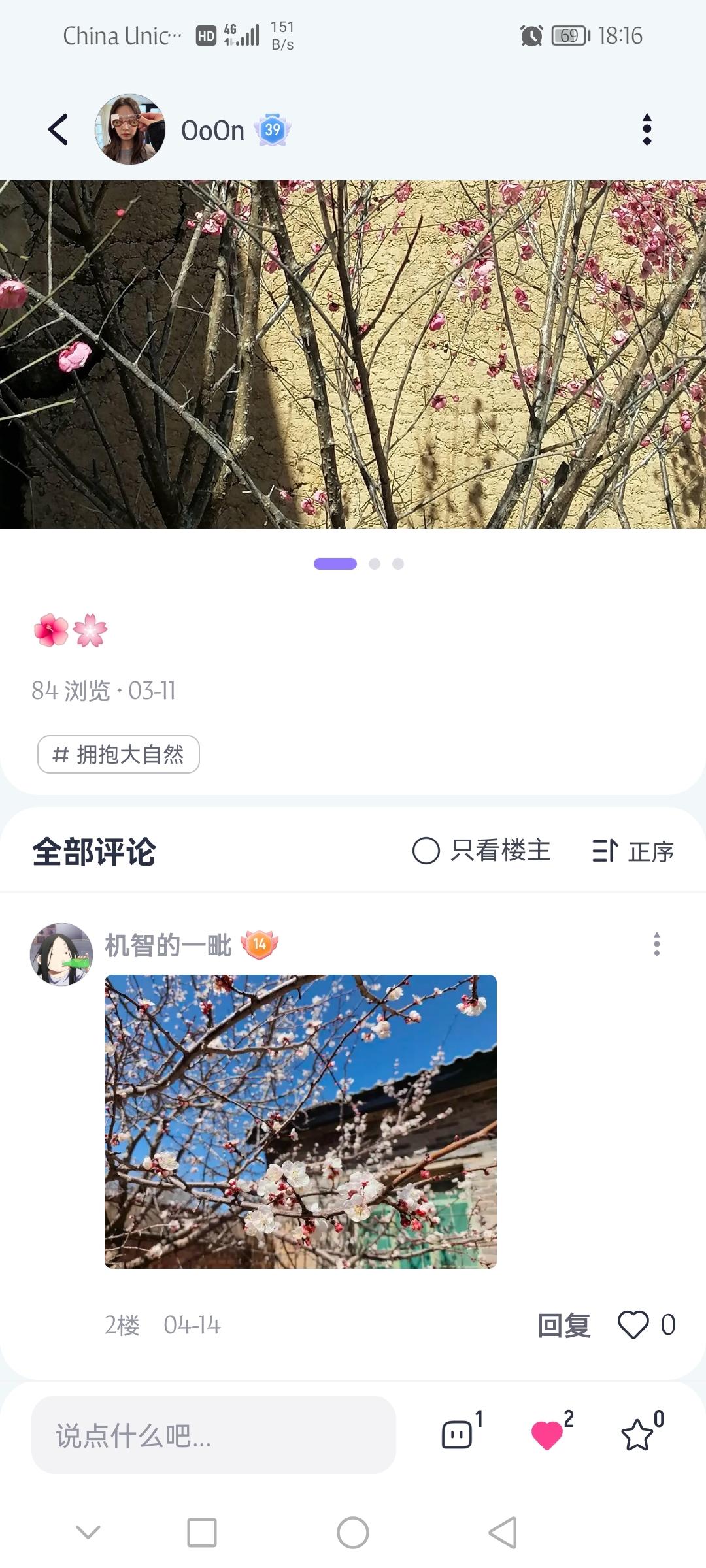Open the back chevron to return
Image resolution: width=706 pixels, height=1568 pixels.
click(x=56, y=129)
